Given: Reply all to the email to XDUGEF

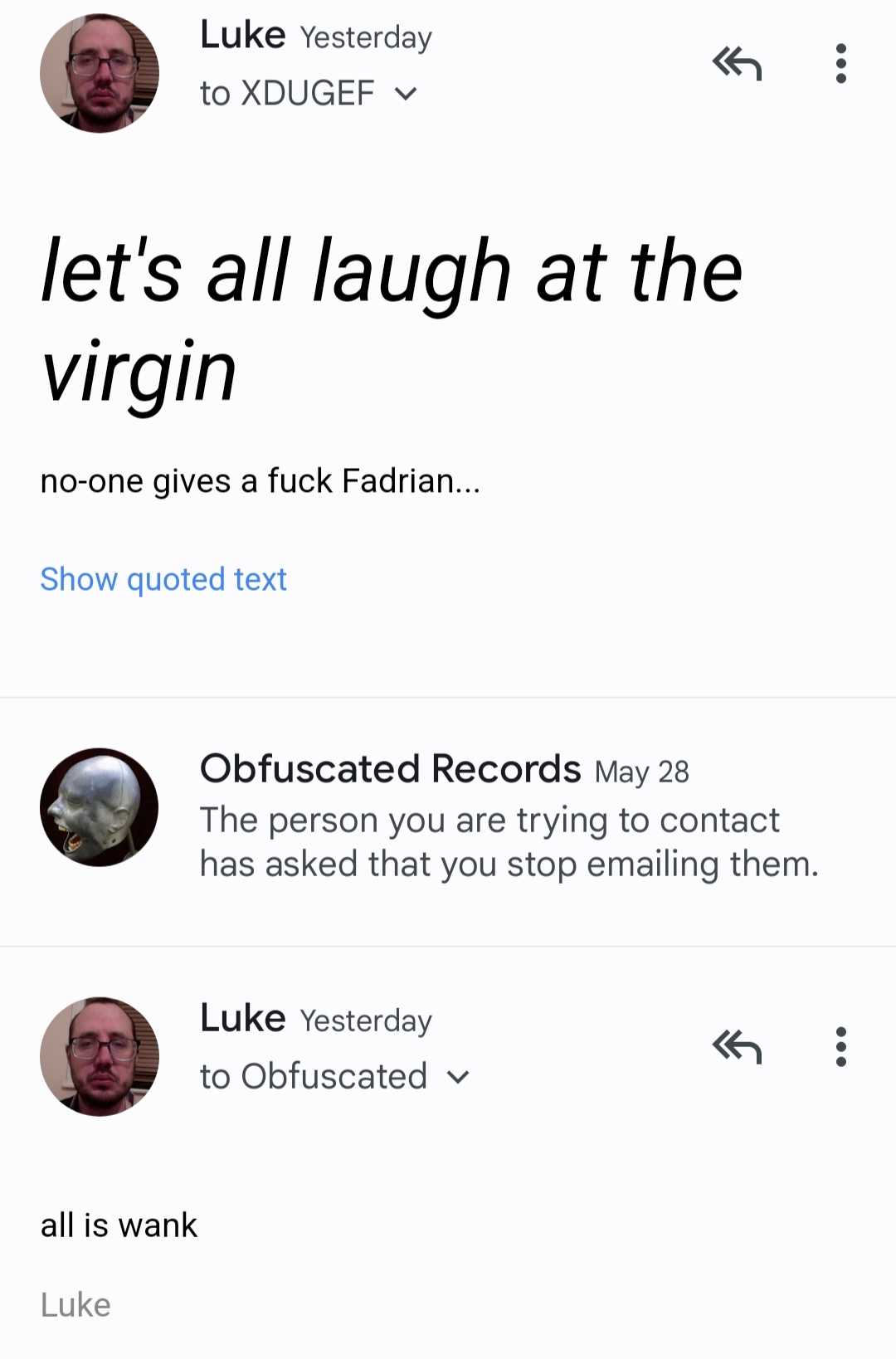Looking at the screenshot, I should tap(737, 64).
